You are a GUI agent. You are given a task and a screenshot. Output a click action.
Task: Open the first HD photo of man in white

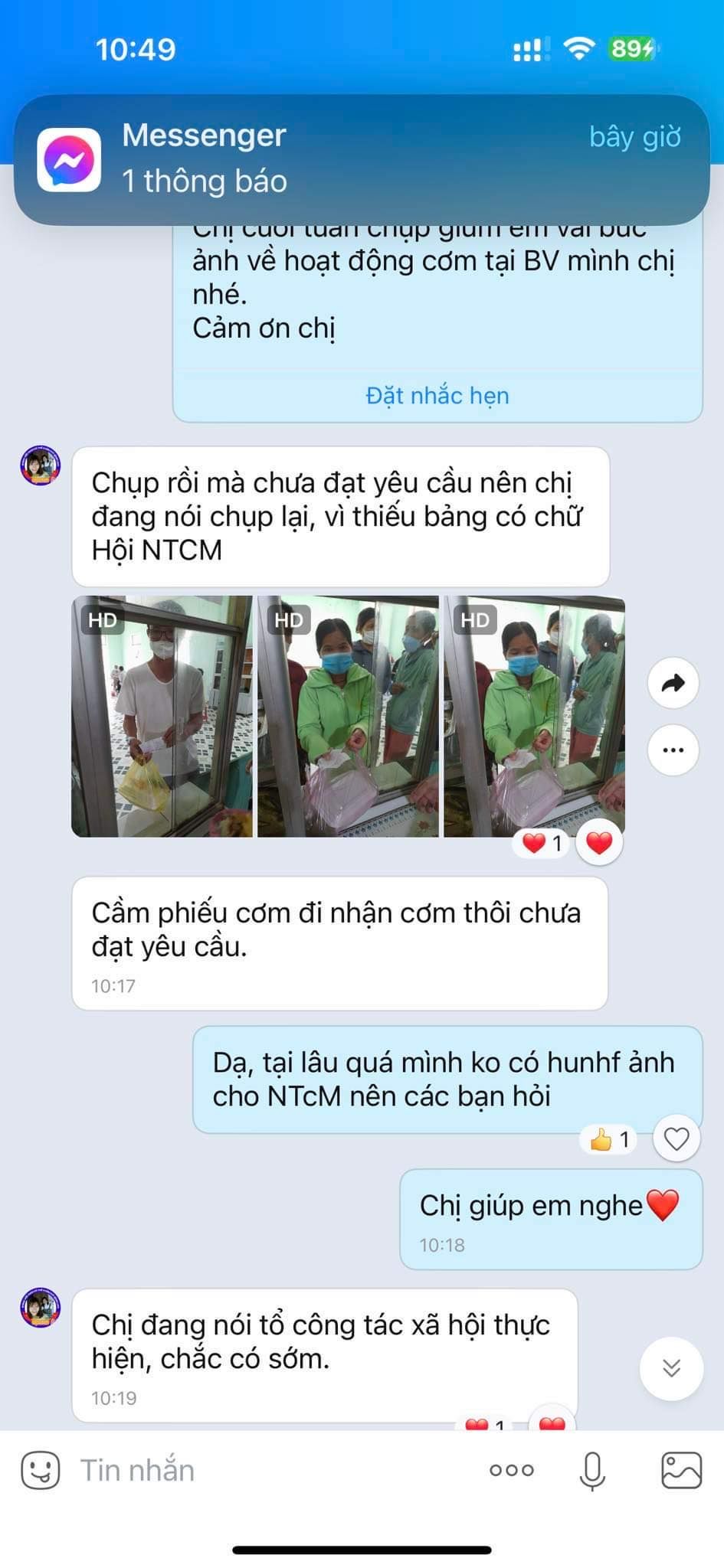(162, 716)
